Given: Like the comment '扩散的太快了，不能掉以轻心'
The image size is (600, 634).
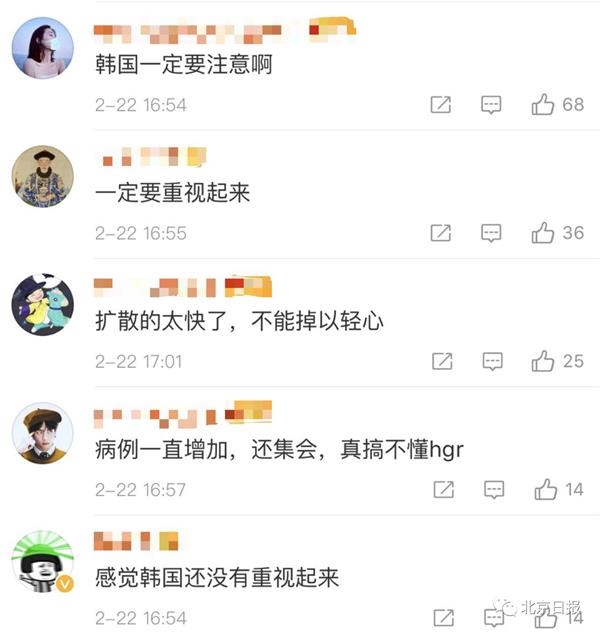Looking at the screenshot, I should (x=543, y=361).
